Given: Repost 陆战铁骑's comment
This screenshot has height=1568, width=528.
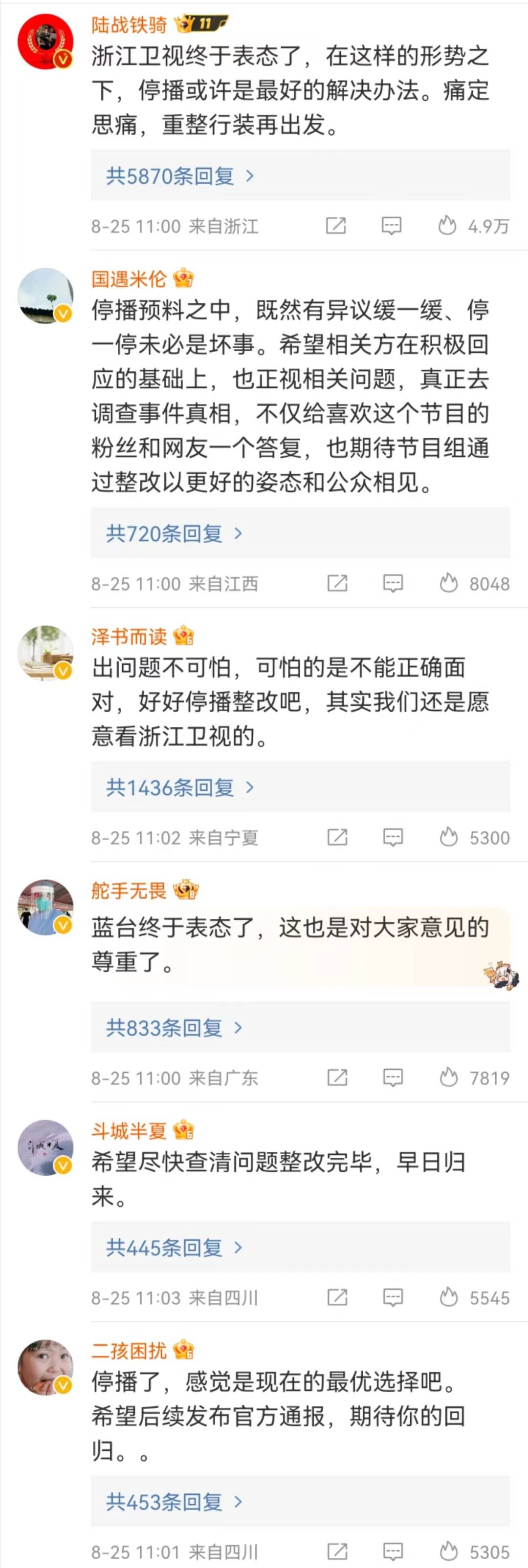Looking at the screenshot, I should tap(336, 226).
